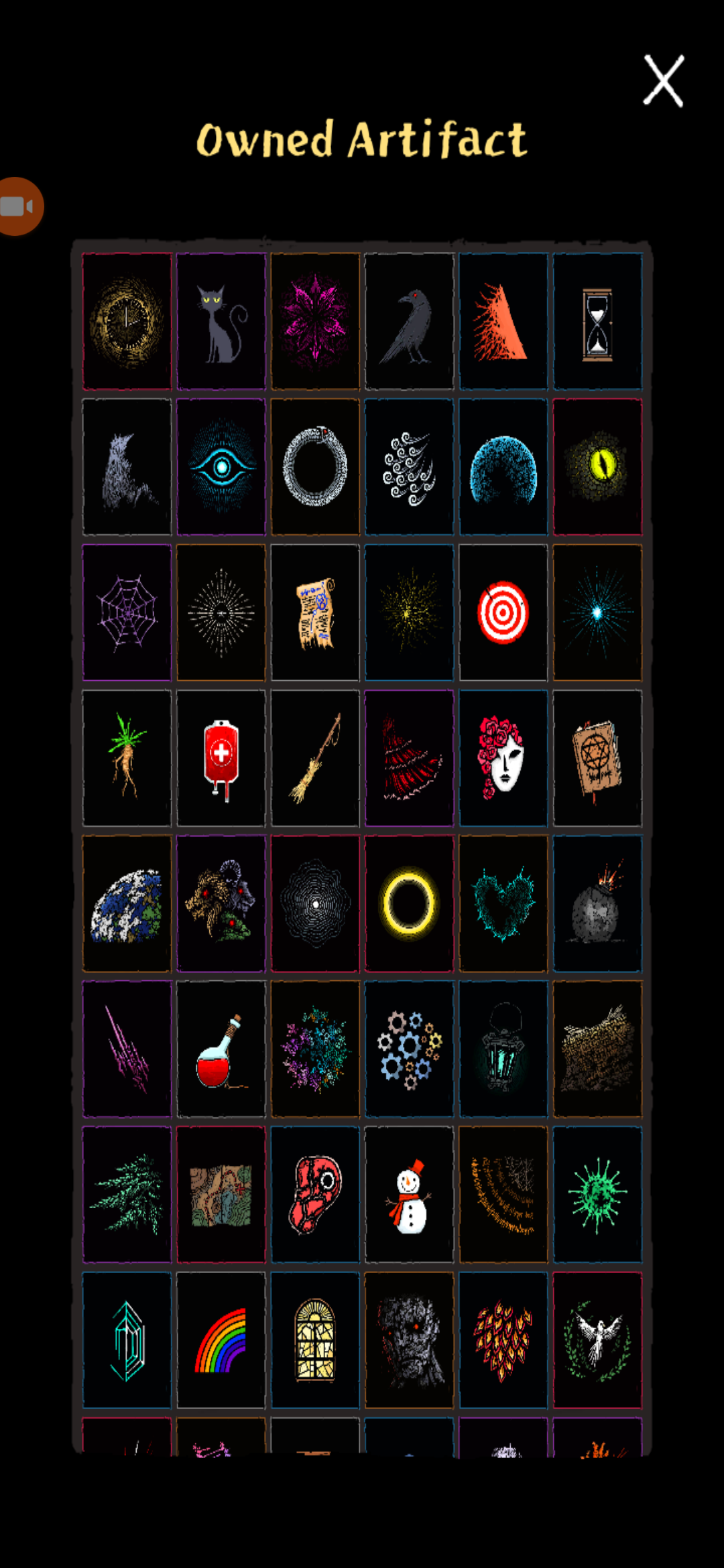Screen dimensions: 724x1568
Task: Select the yellow reptile eye artifact
Action: 597,467
